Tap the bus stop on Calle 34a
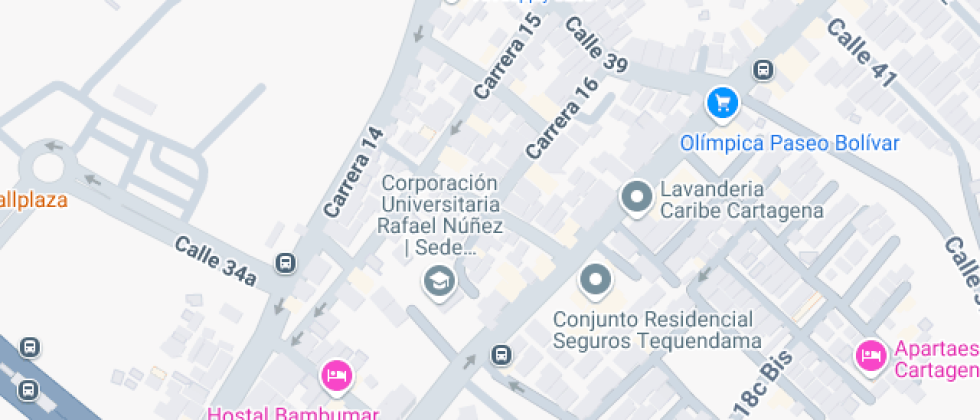 (x=287, y=264)
